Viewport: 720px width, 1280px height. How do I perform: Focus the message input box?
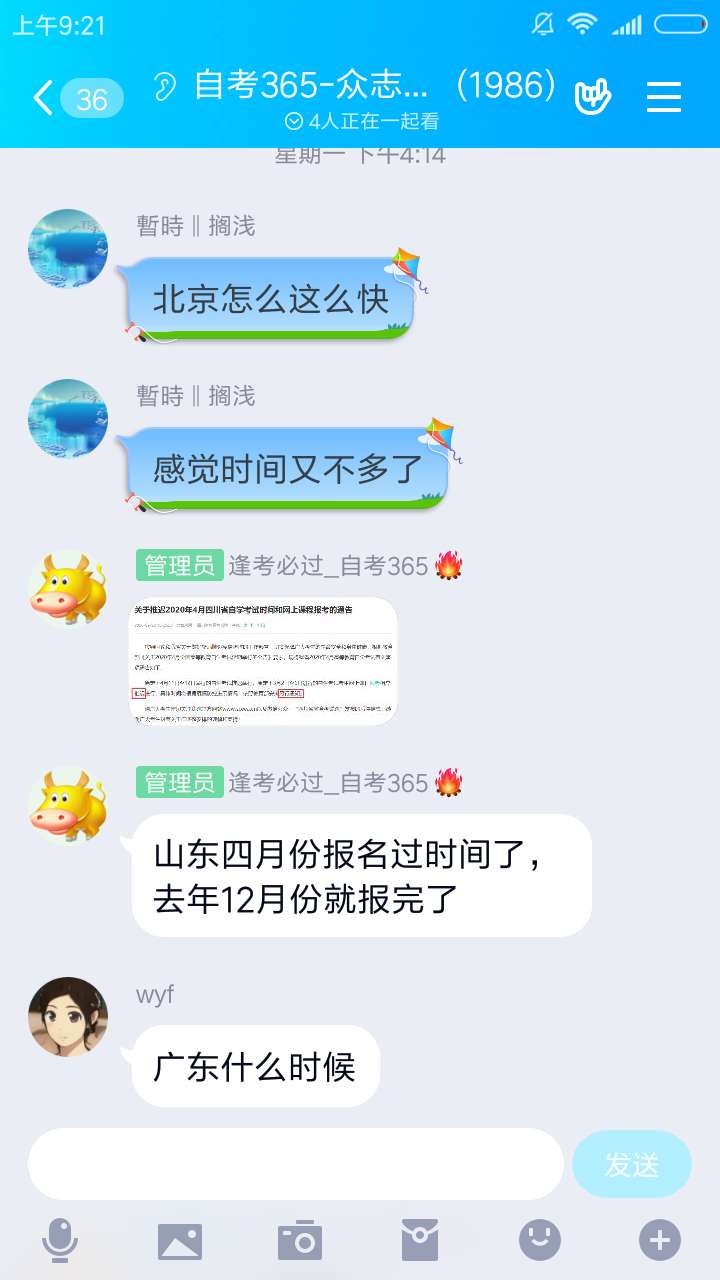295,1164
